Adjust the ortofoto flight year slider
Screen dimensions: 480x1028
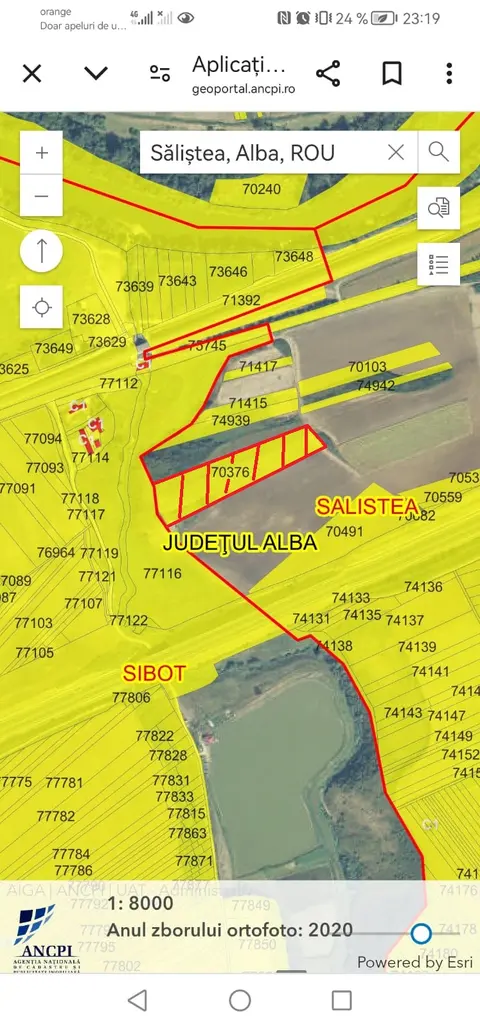[x=421, y=933]
